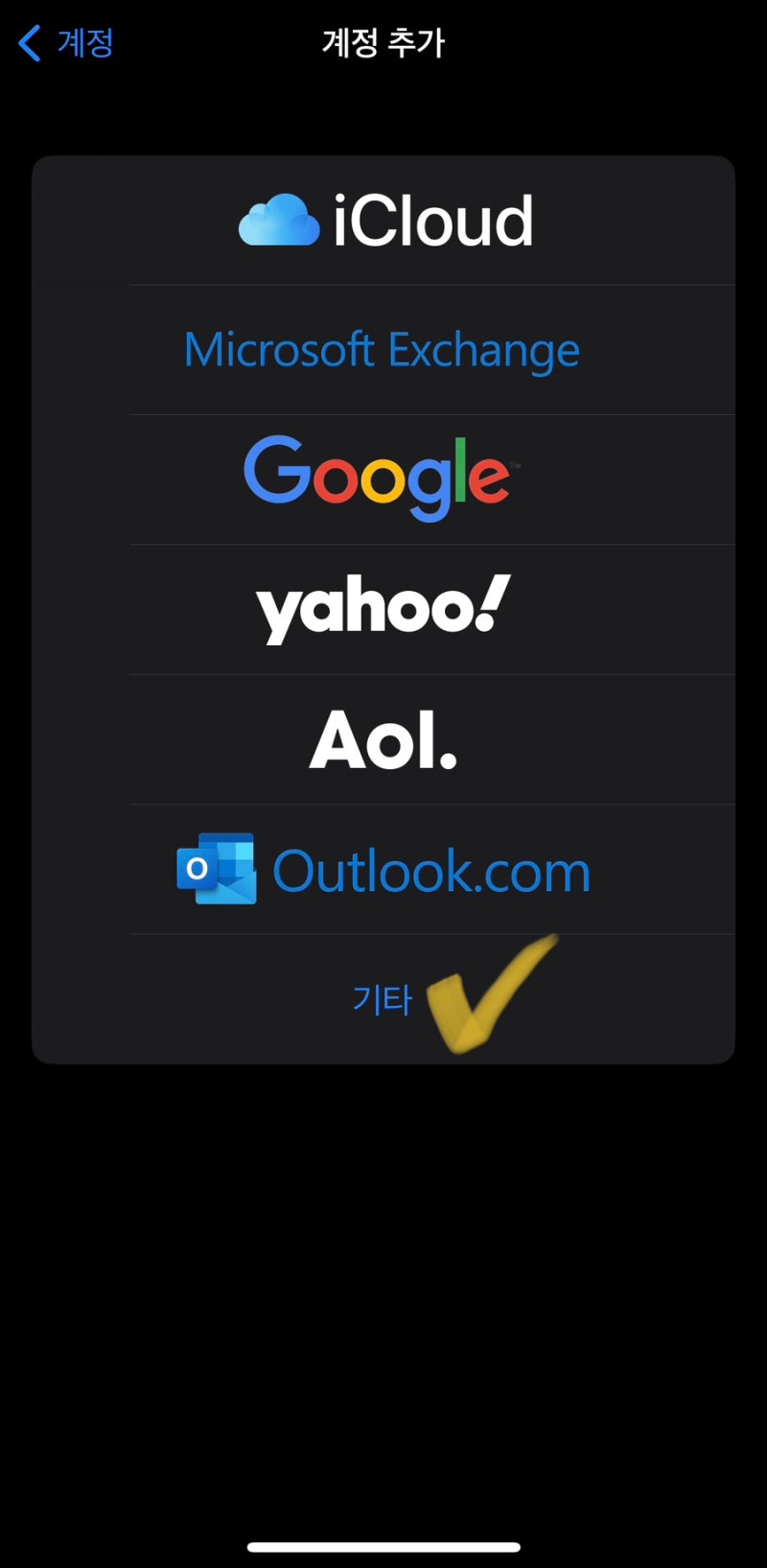This screenshot has height=1568, width=767.
Task: Select the Microsoft Exchange provider
Action: pos(382,349)
